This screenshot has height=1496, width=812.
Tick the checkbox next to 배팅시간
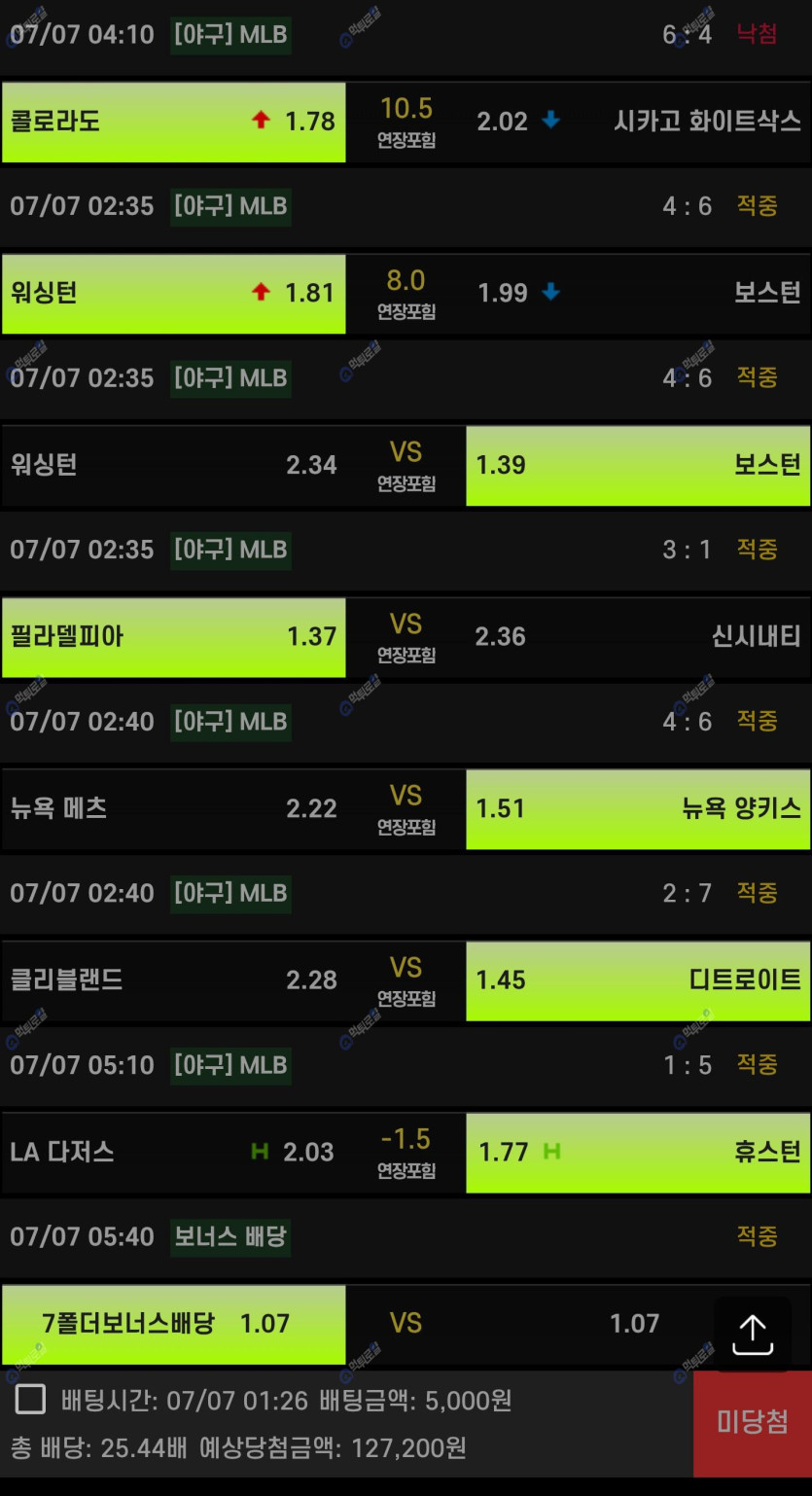[x=30, y=1400]
